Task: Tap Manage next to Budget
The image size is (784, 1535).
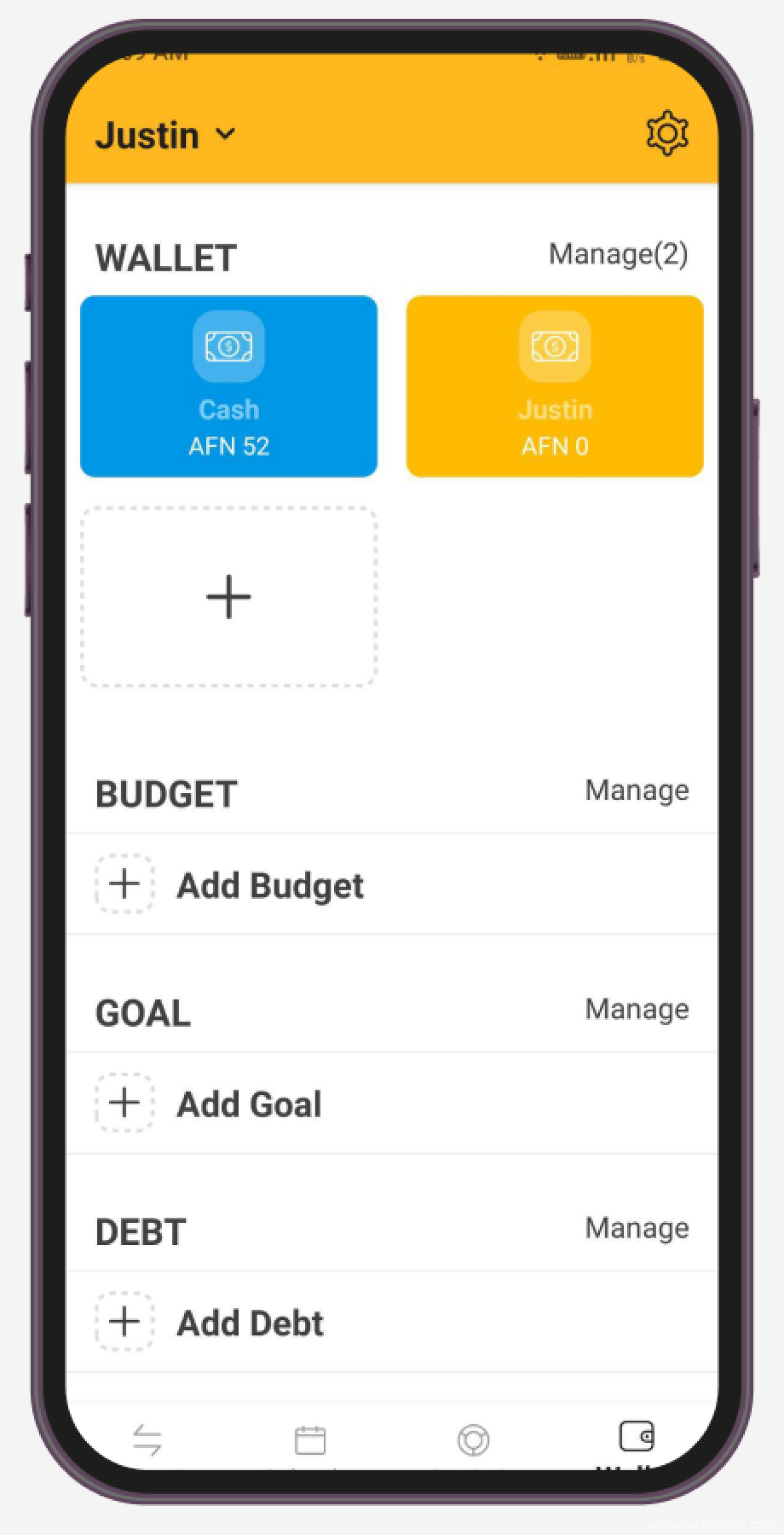Action: (637, 791)
